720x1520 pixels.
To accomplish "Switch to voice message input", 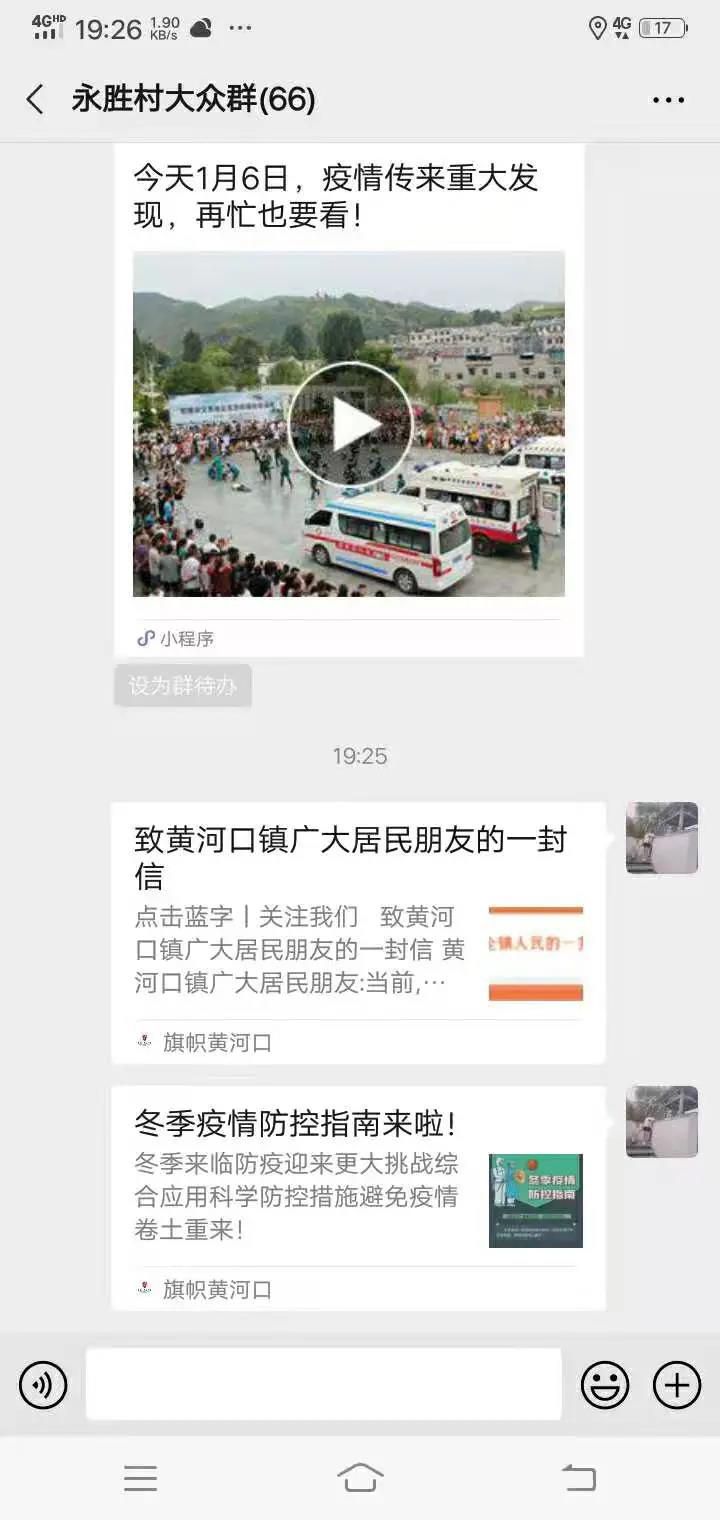I will tap(43, 1385).
